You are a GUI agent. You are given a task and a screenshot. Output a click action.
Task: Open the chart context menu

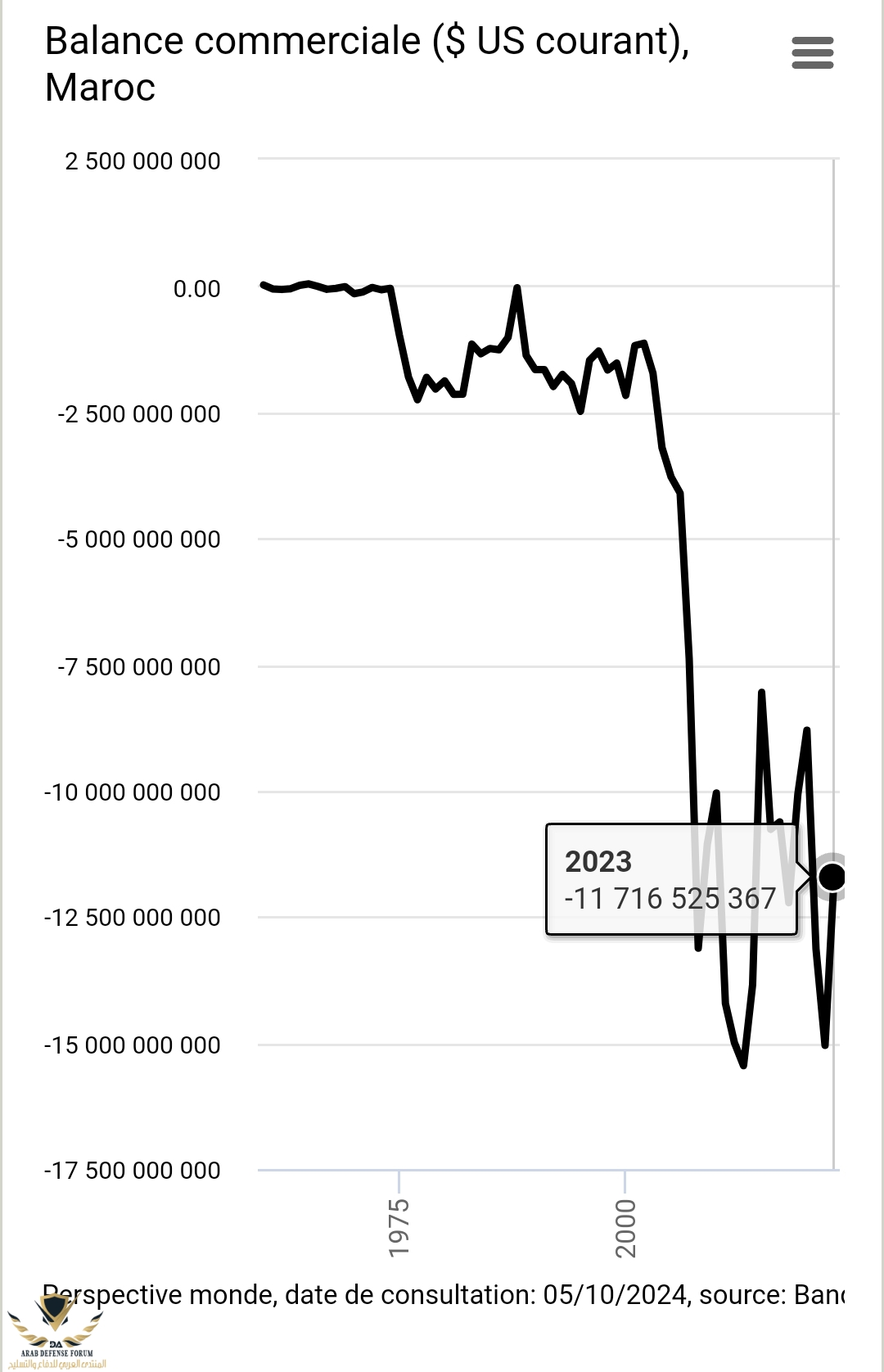point(812,53)
